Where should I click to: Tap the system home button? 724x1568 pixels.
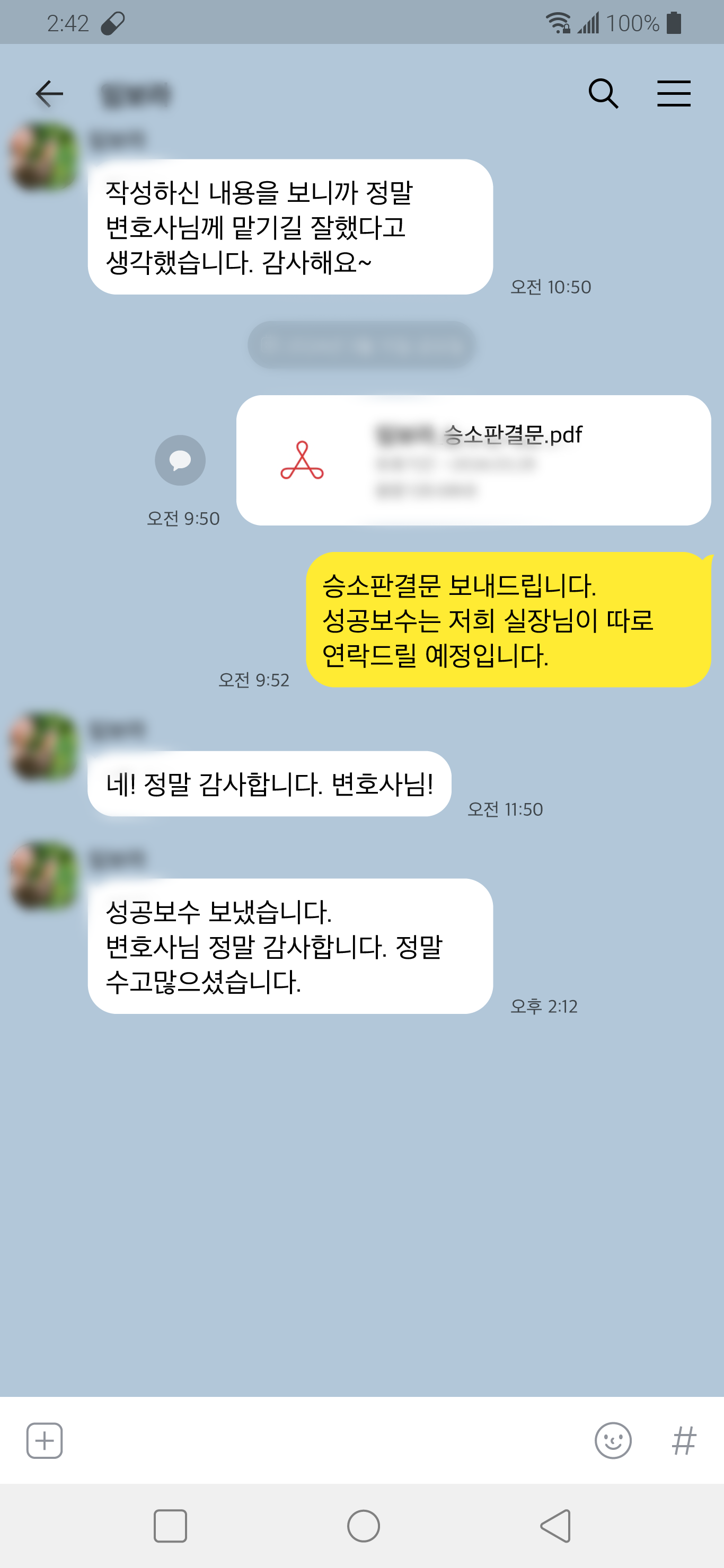pyautogui.click(x=364, y=1526)
